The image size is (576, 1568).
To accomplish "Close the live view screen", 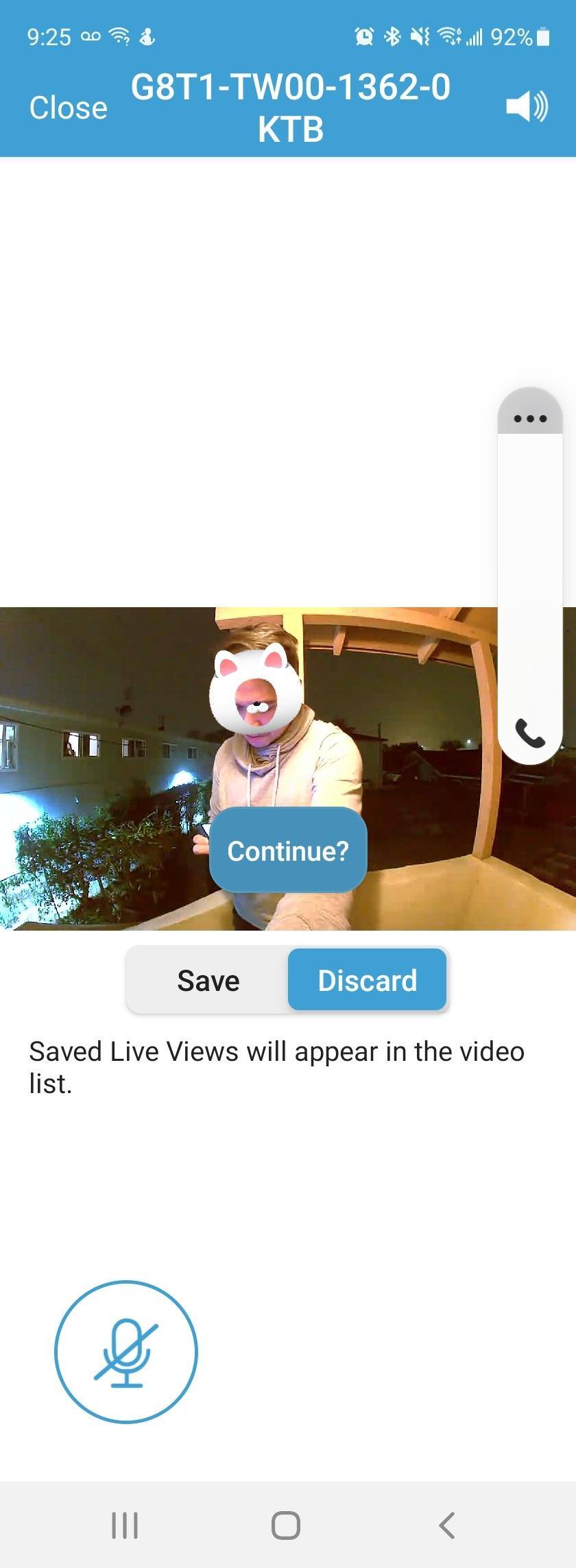I will click(x=68, y=108).
